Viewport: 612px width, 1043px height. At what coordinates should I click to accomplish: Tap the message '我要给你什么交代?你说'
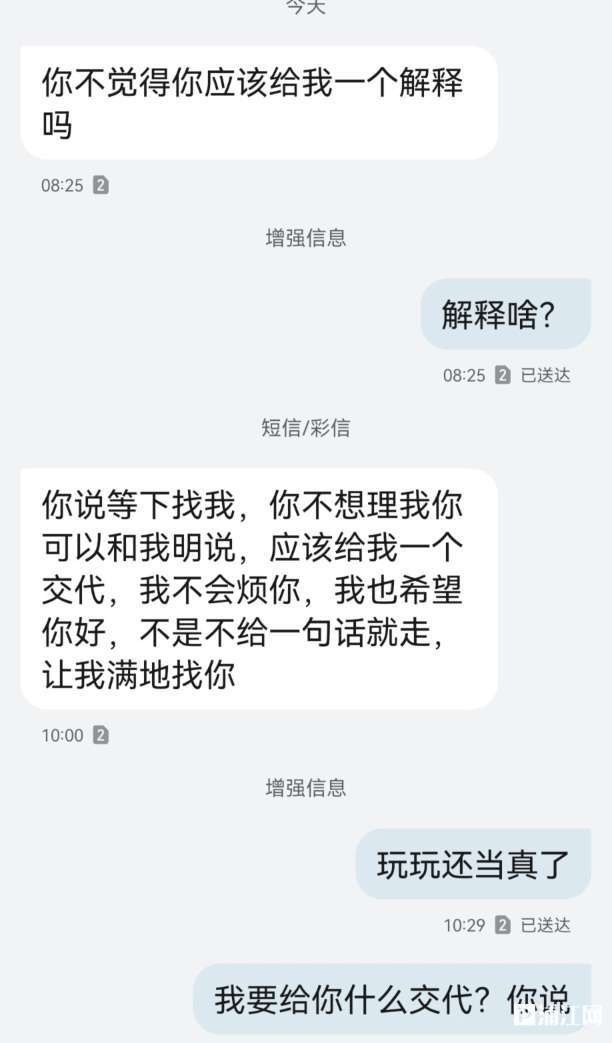392,998
